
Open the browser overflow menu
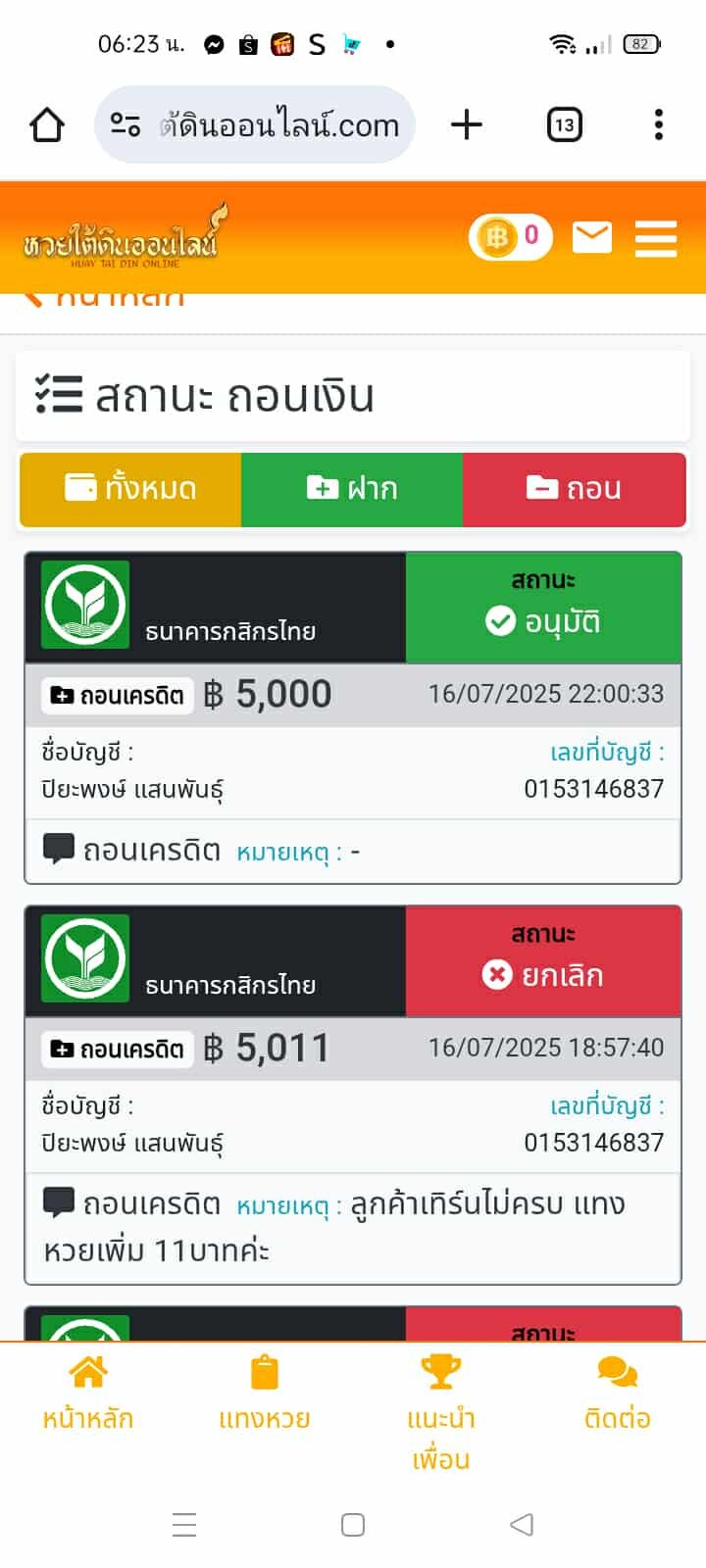coord(658,124)
